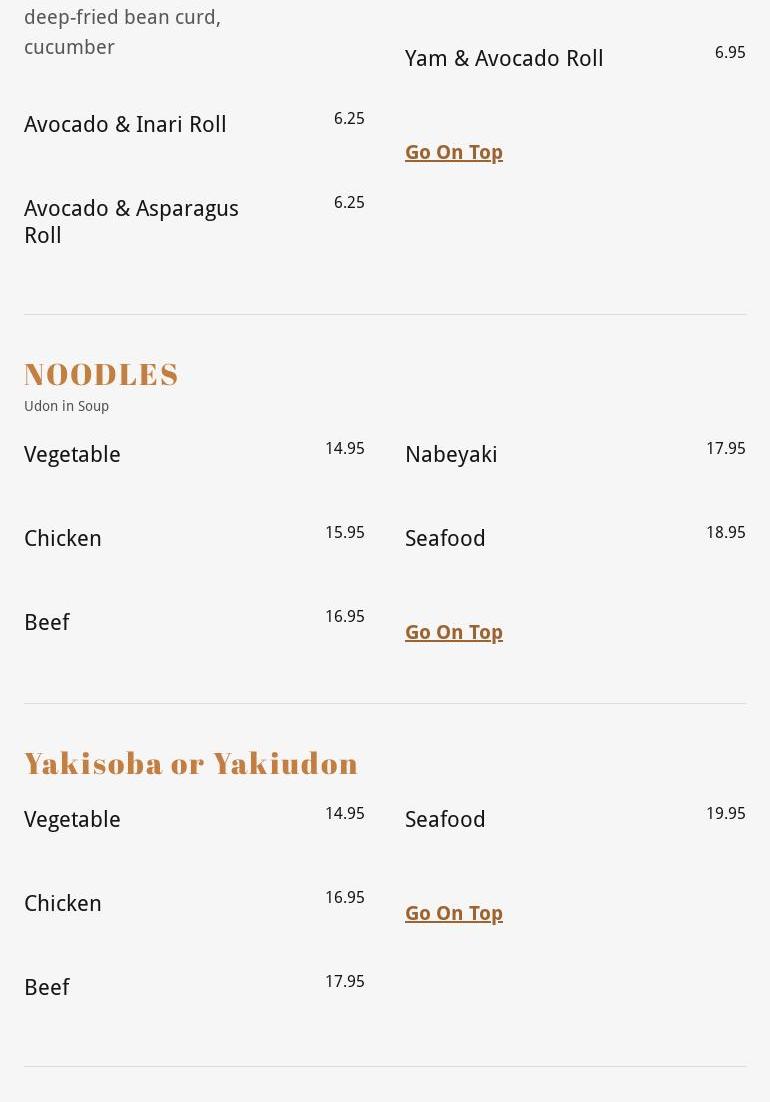Tap Go On Top in the Noodles section
This screenshot has width=770, height=1102.
click(x=453, y=632)
